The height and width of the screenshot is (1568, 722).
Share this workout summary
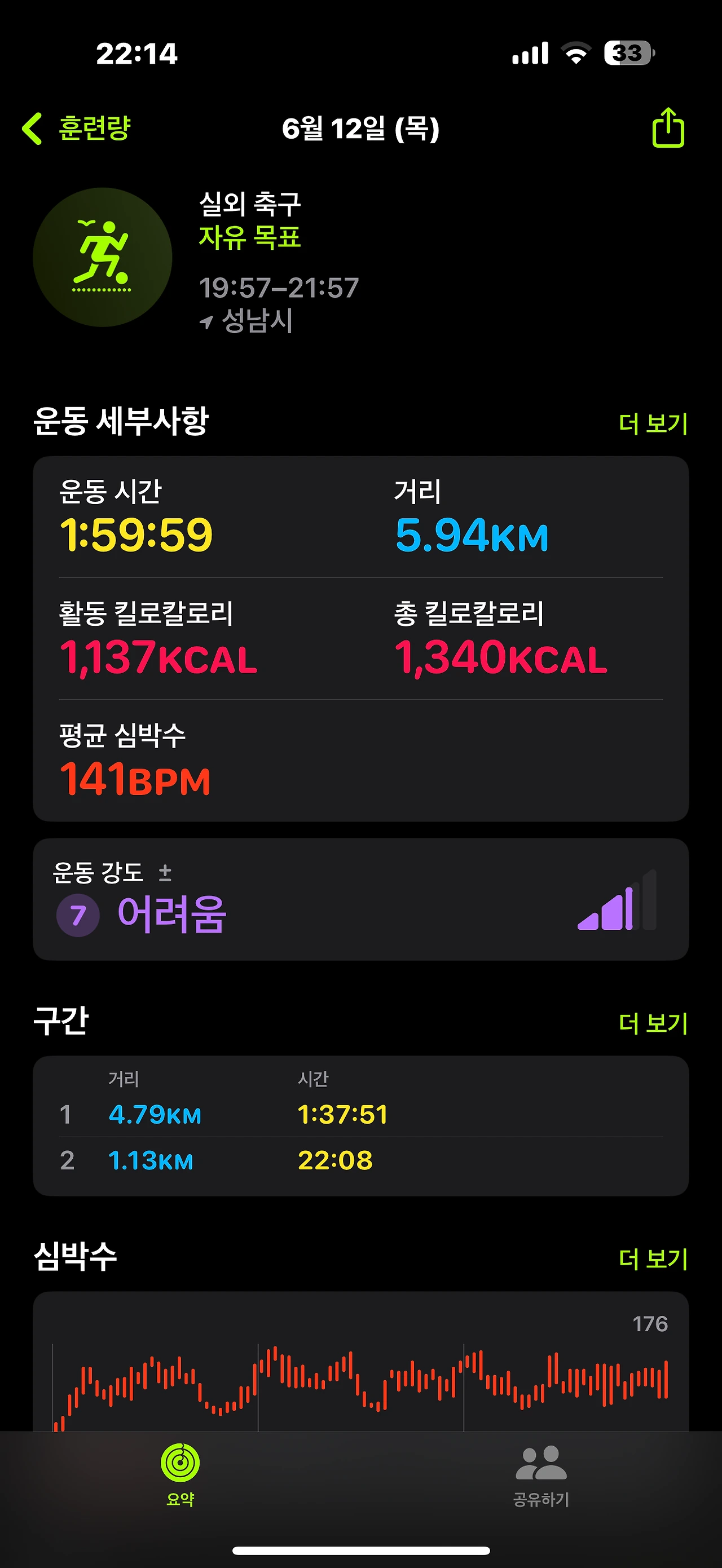pos(668,129)
